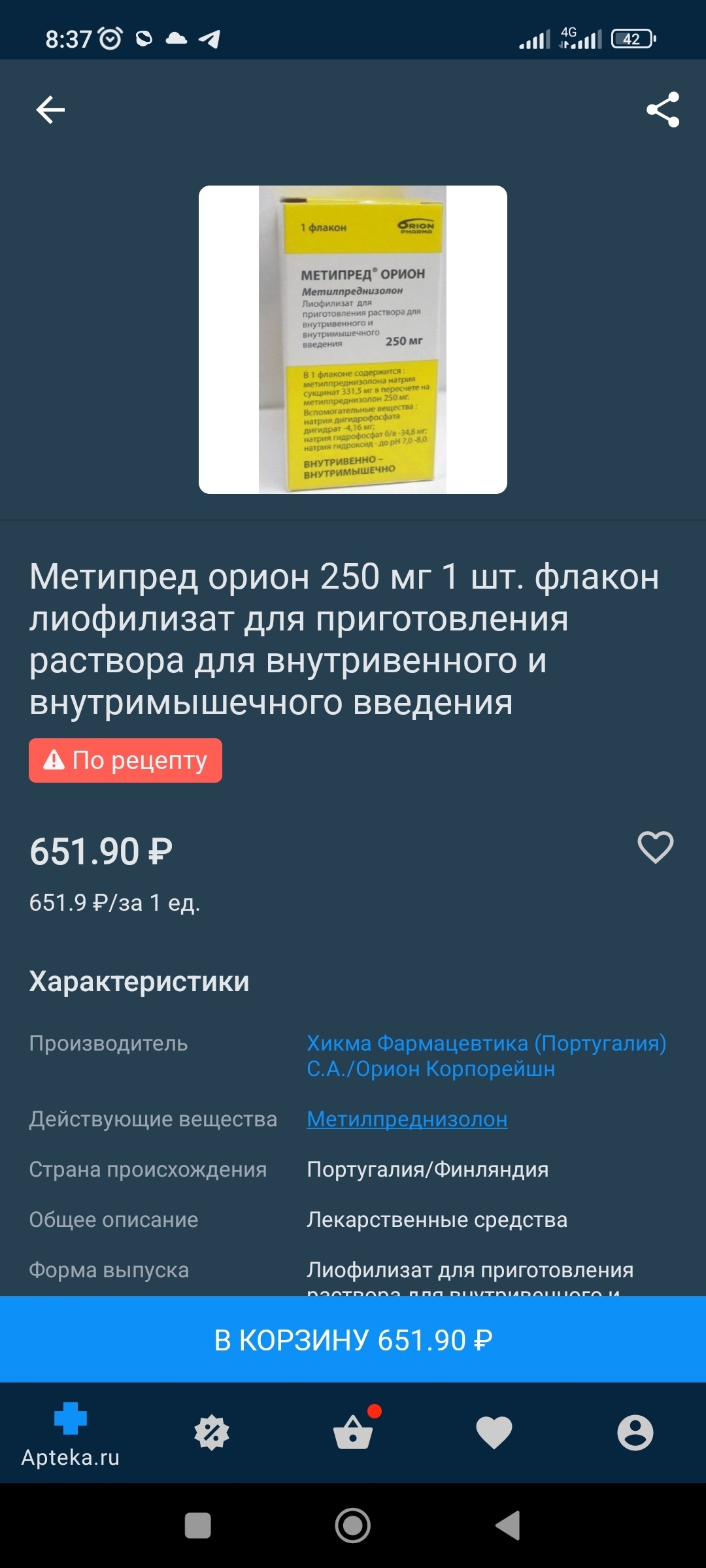Add product to favorites with heart outline
The image size is (706, 1568).
(x=655, y=848)
